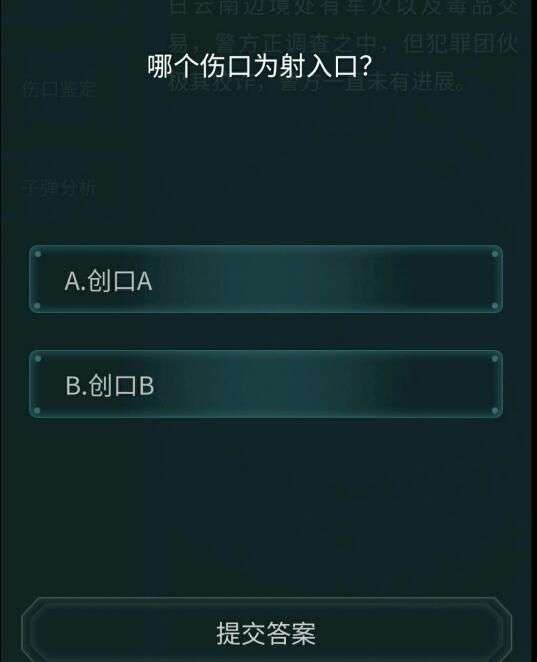Tap the 提交答案 submit button
Screen dimensions: 537x662
click(266, 632)
